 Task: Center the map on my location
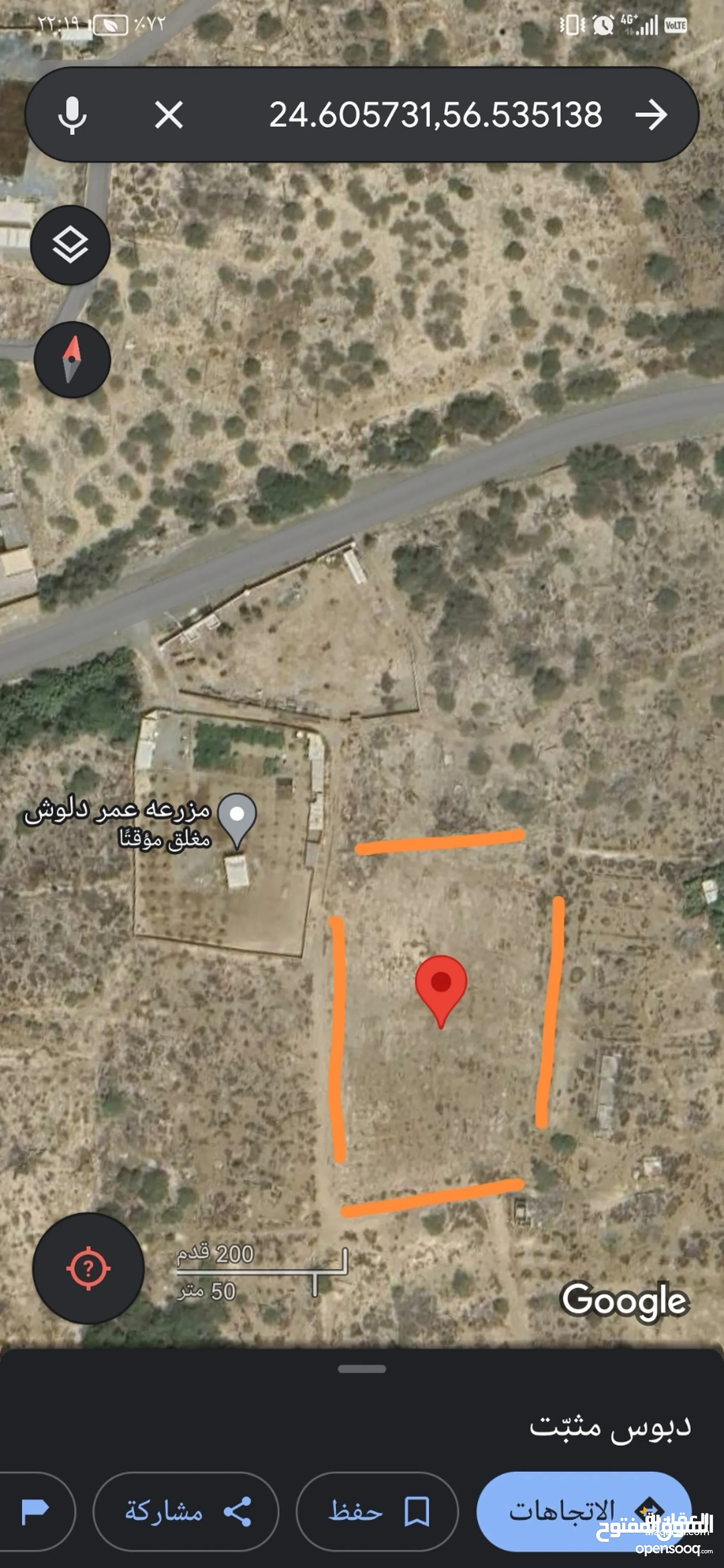[x=88, y=1268]
